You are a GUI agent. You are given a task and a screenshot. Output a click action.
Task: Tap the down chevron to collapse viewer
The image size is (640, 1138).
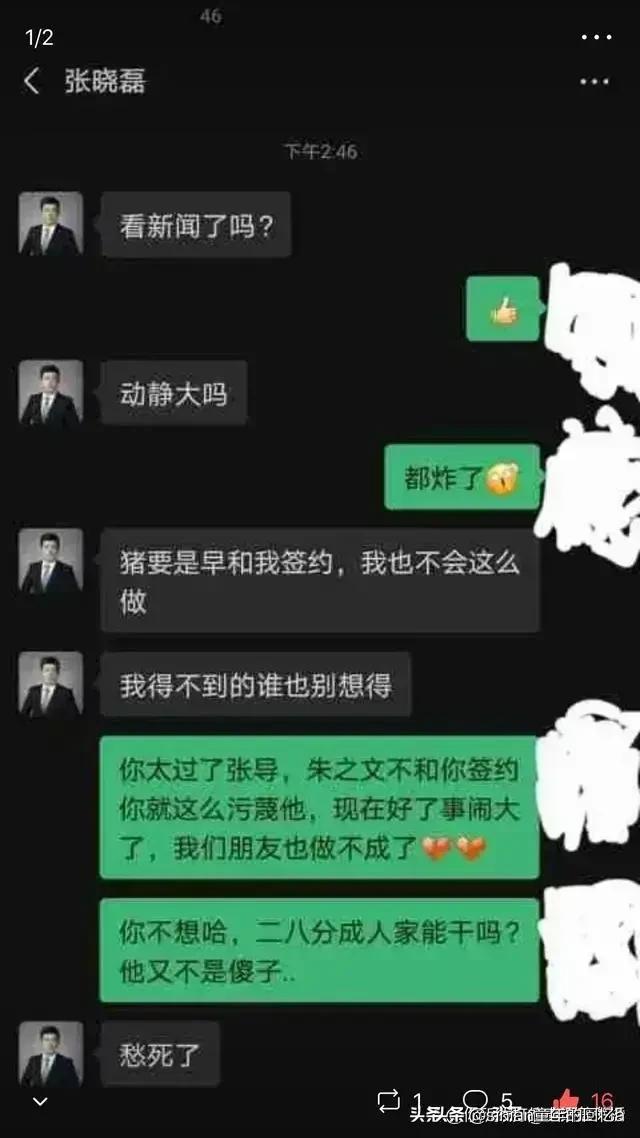(x=40, y=1101)
